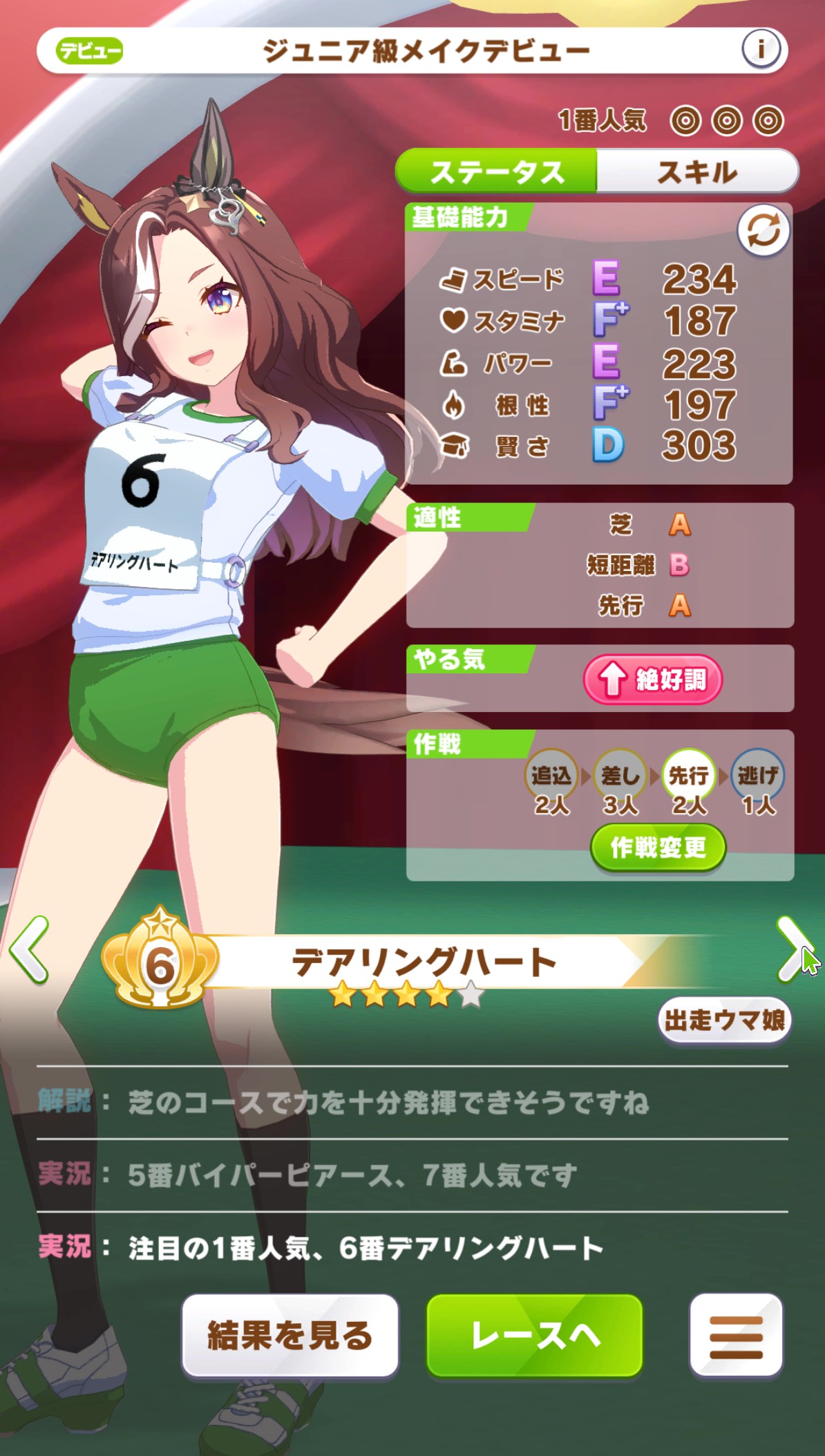Tap the refresh icon in 基礎能力
Viewport: 825px width, 1456px height.
(764, 230)
